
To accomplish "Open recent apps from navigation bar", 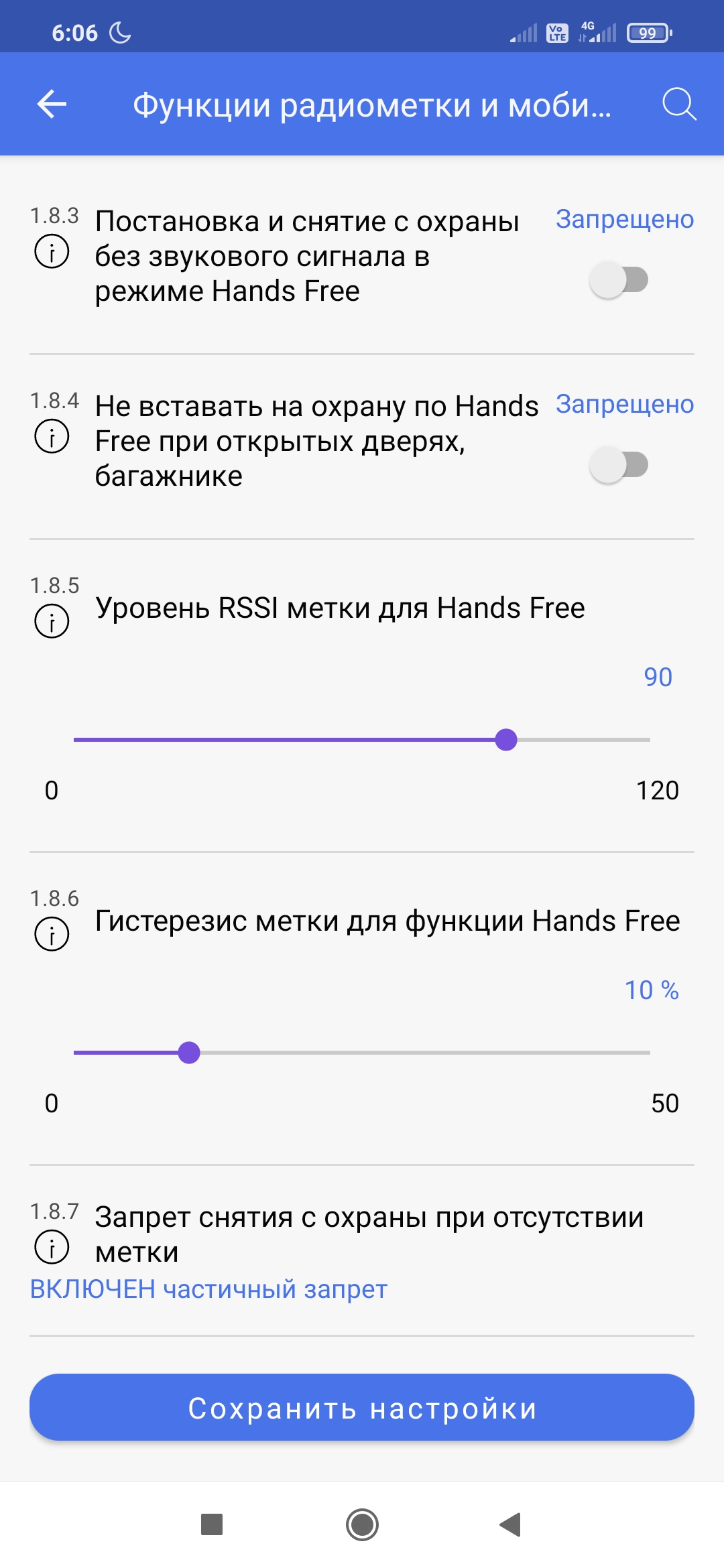I will [x=212, y=1525].
